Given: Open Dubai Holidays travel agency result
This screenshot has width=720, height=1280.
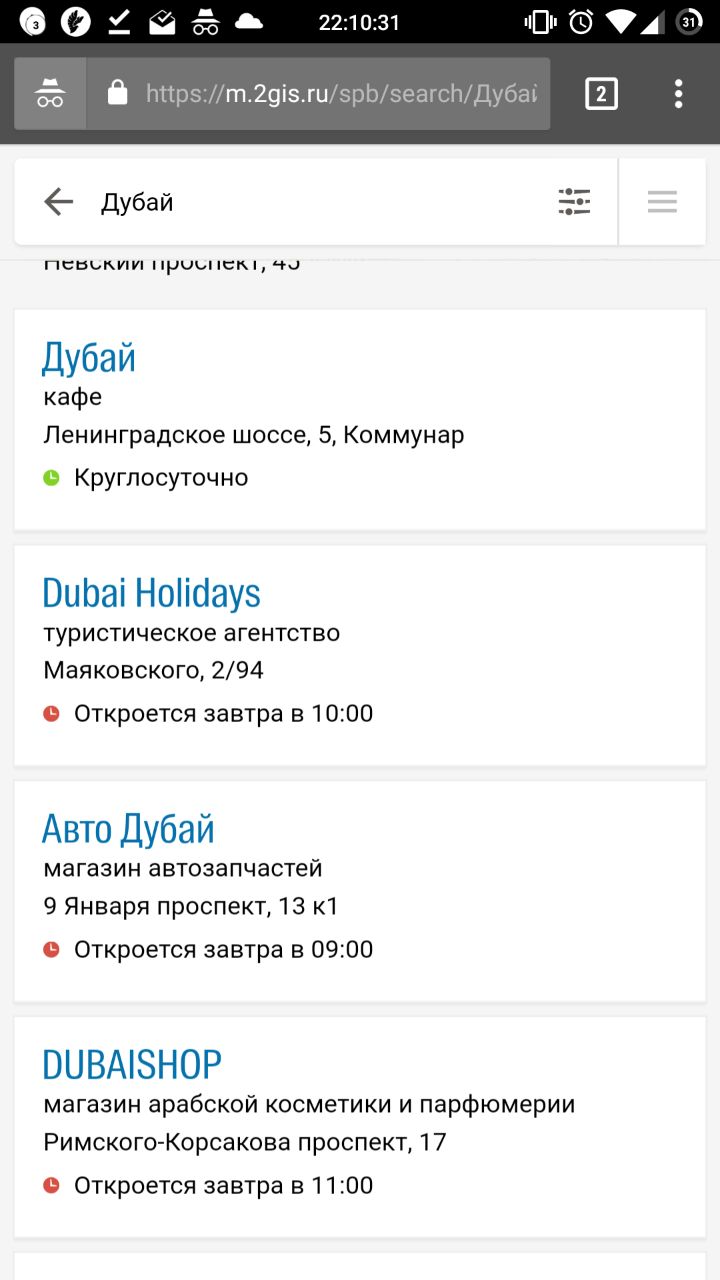Looking at the screenshot, I should pyautogui.click(x=151, y=594).
